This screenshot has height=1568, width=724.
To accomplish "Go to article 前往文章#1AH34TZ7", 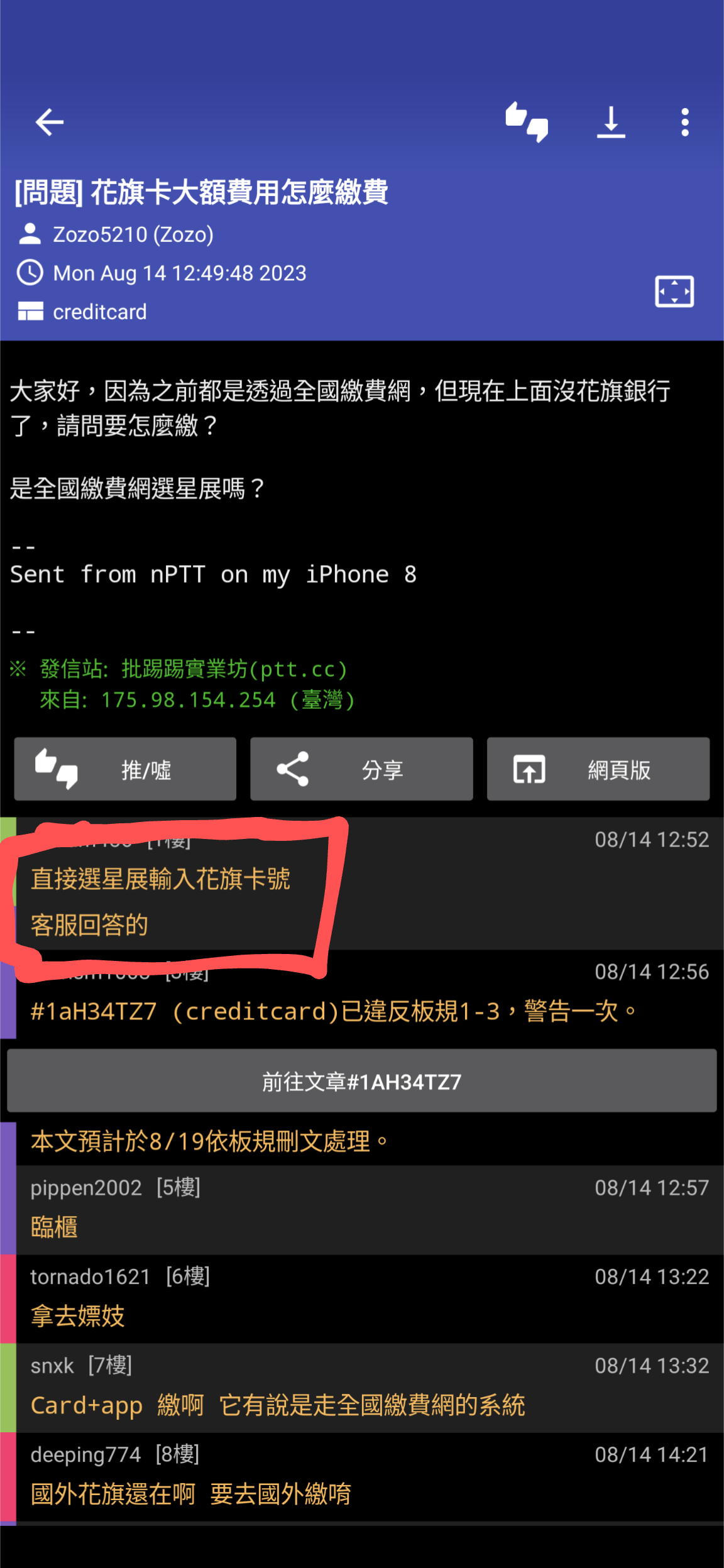I will point(362,1082).
